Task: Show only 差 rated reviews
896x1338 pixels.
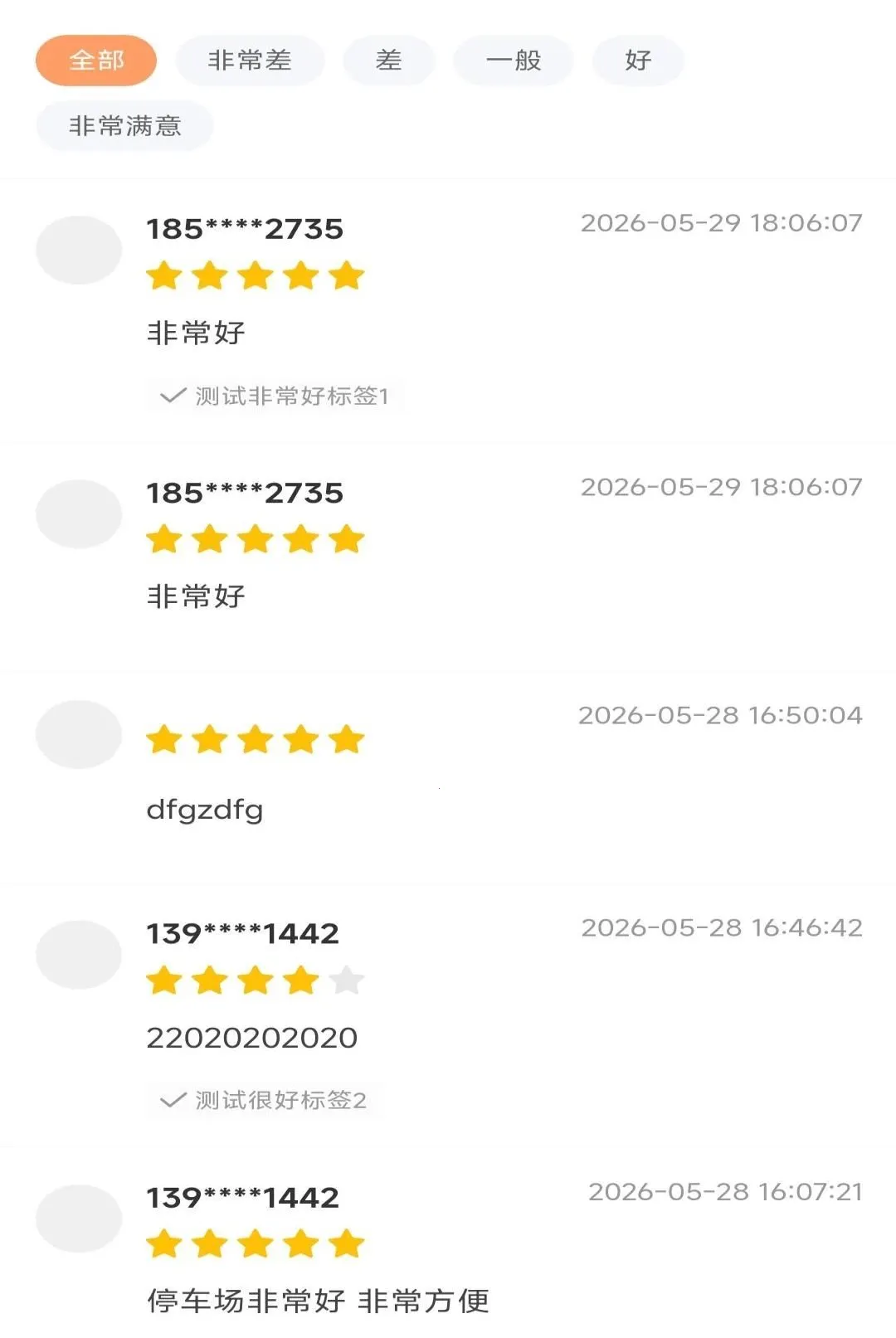Action: pyautogui.click(x=389, y=61)
